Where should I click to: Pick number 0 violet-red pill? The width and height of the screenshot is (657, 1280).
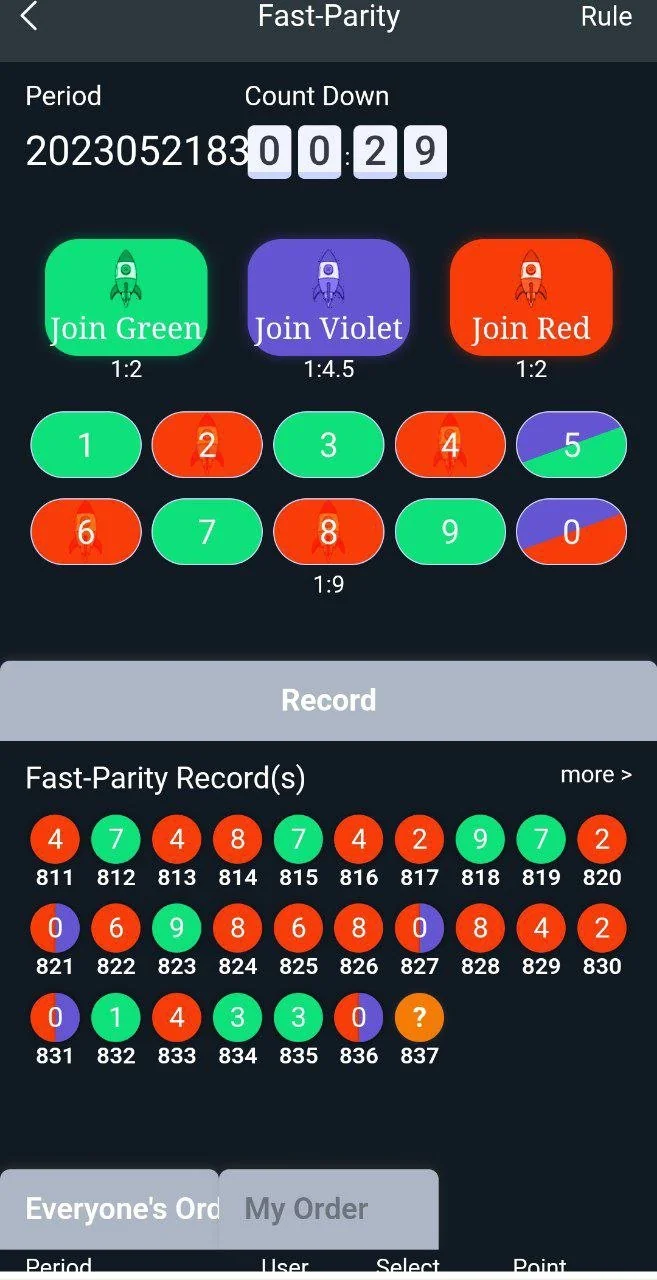(x=571, y=531)
